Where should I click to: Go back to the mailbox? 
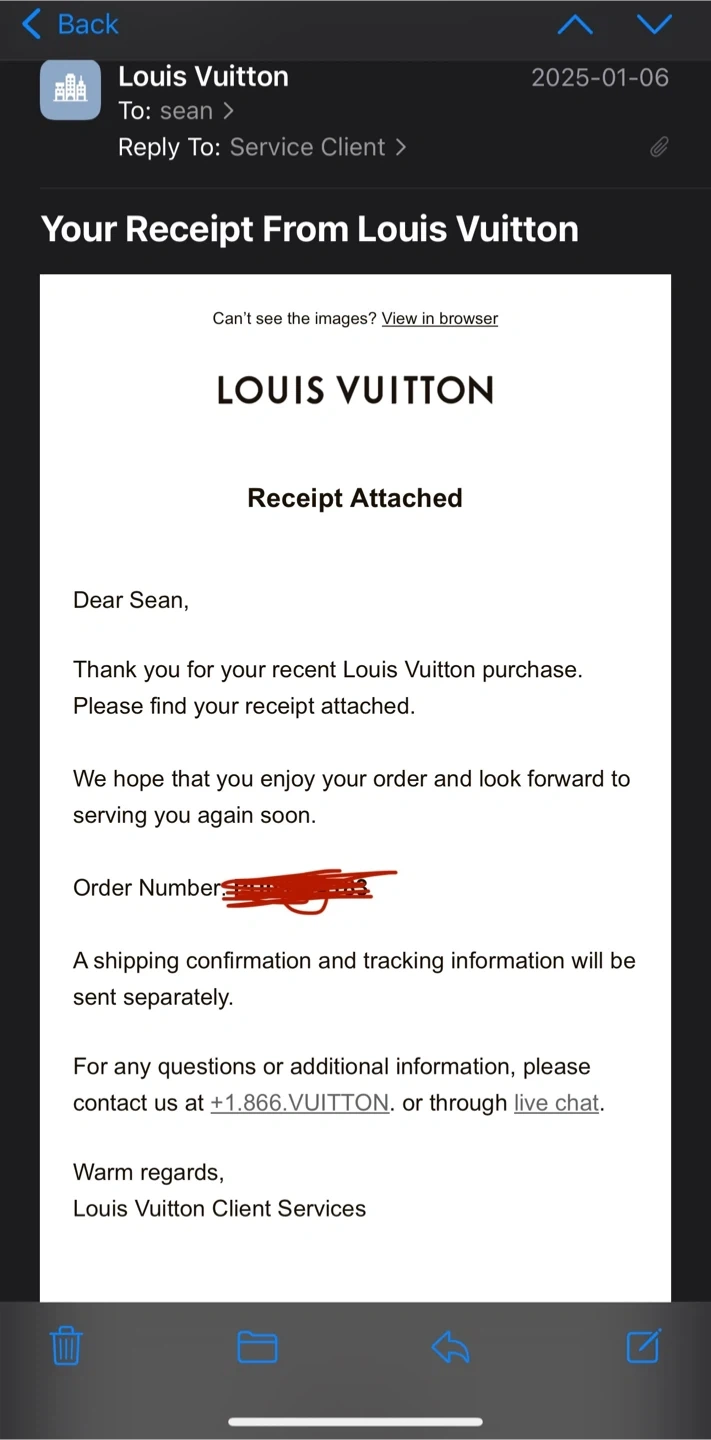70,24
